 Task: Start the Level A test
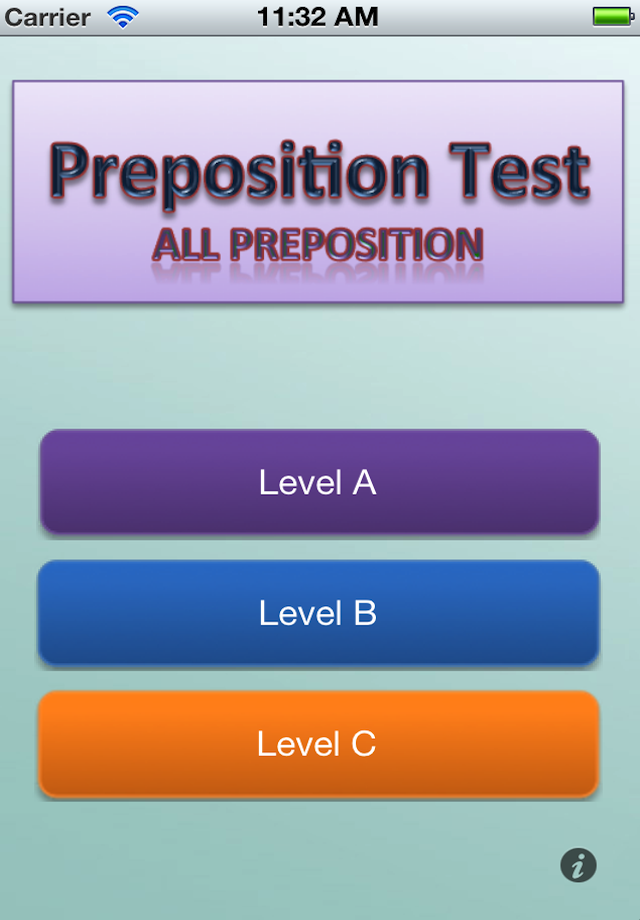pos(319,482)
